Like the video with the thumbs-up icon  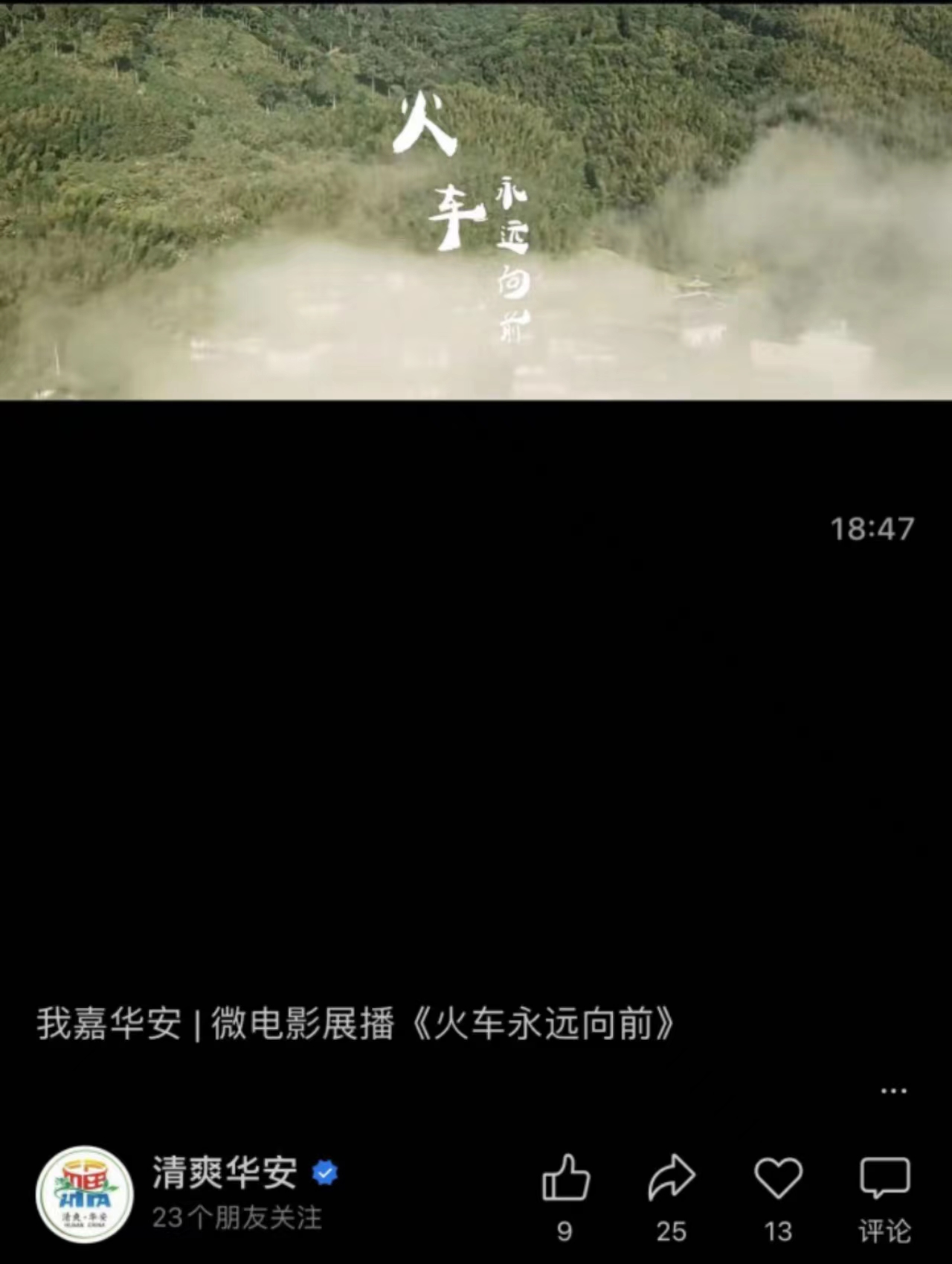point(565,1178)
